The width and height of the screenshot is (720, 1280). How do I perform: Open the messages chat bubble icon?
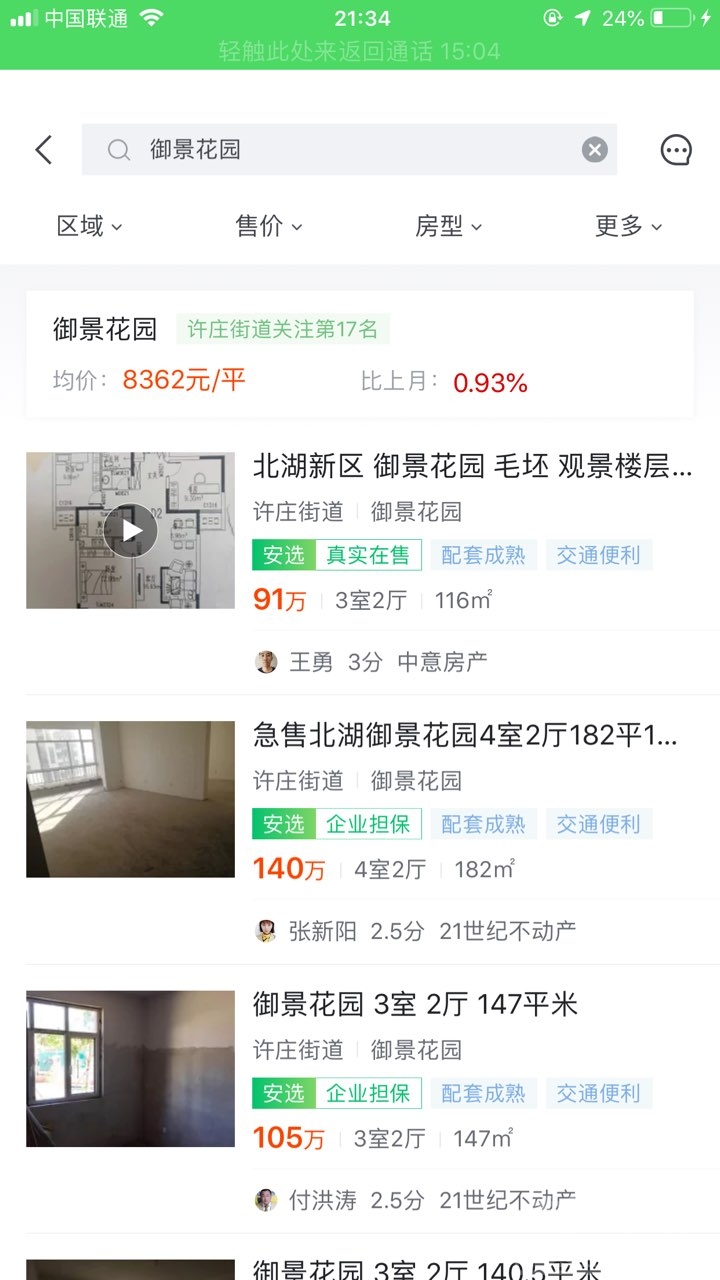click(676, 150)
